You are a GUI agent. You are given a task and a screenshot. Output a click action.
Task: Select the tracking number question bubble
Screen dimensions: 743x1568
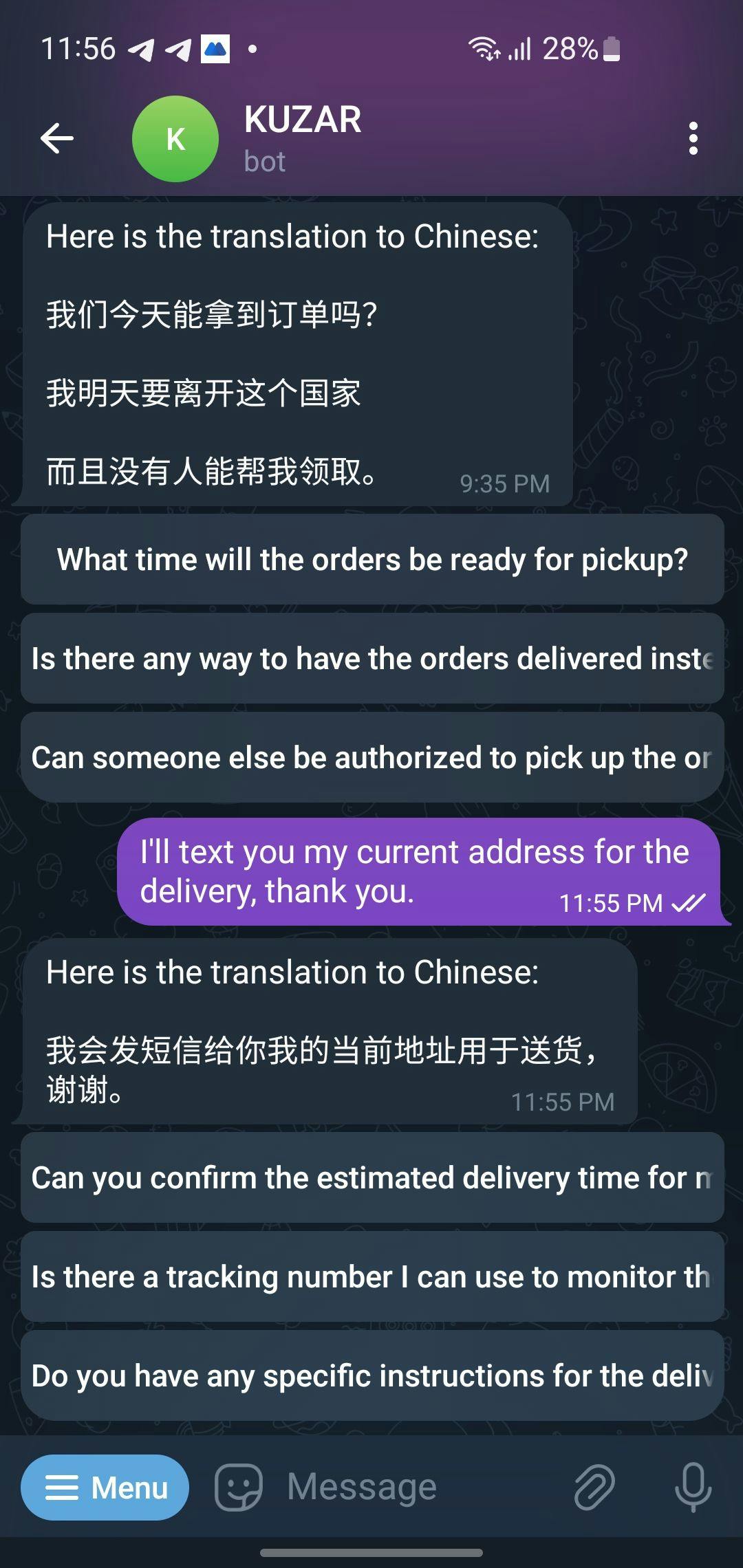371,1277
